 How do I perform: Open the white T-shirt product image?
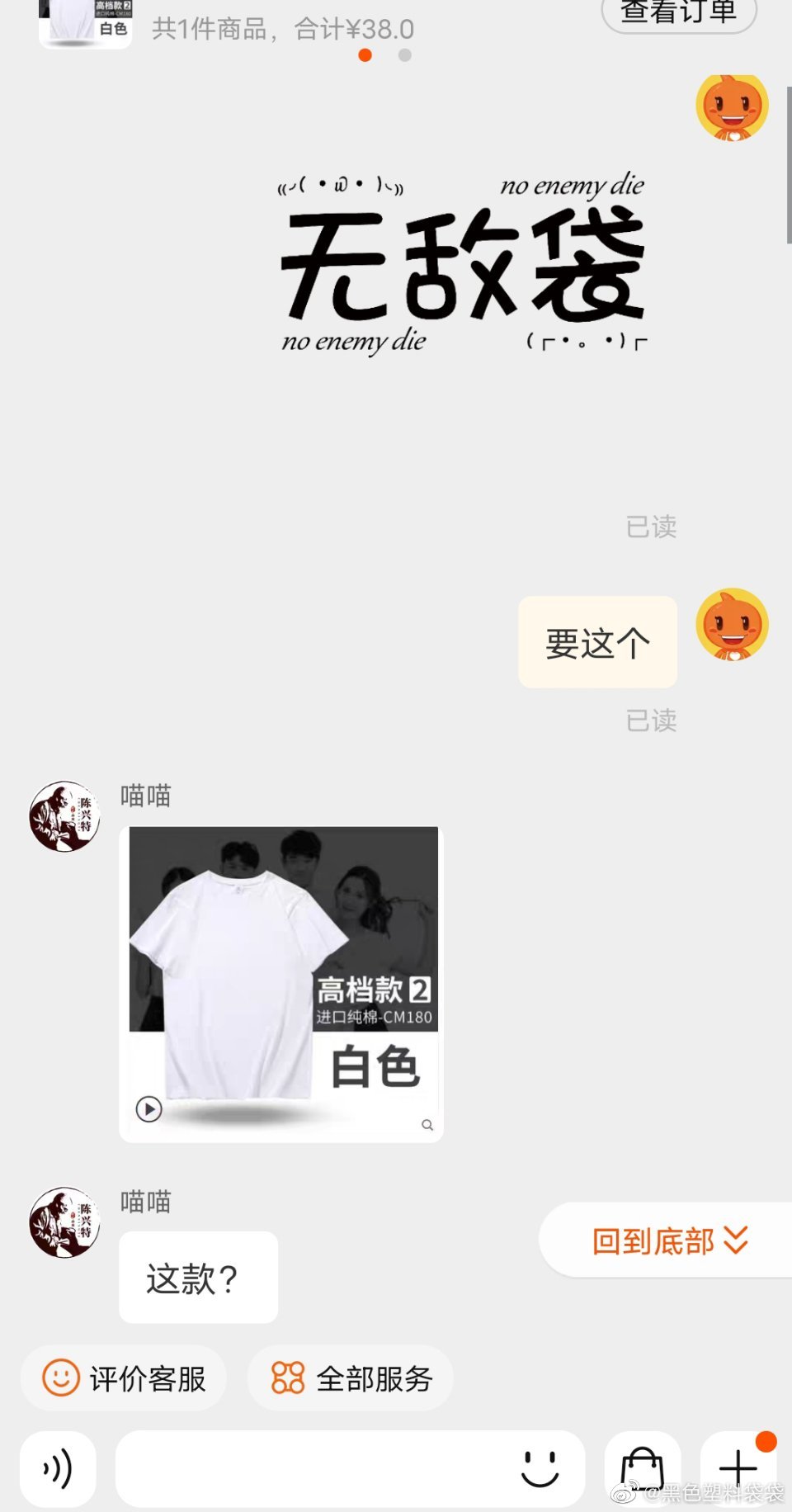281,982
